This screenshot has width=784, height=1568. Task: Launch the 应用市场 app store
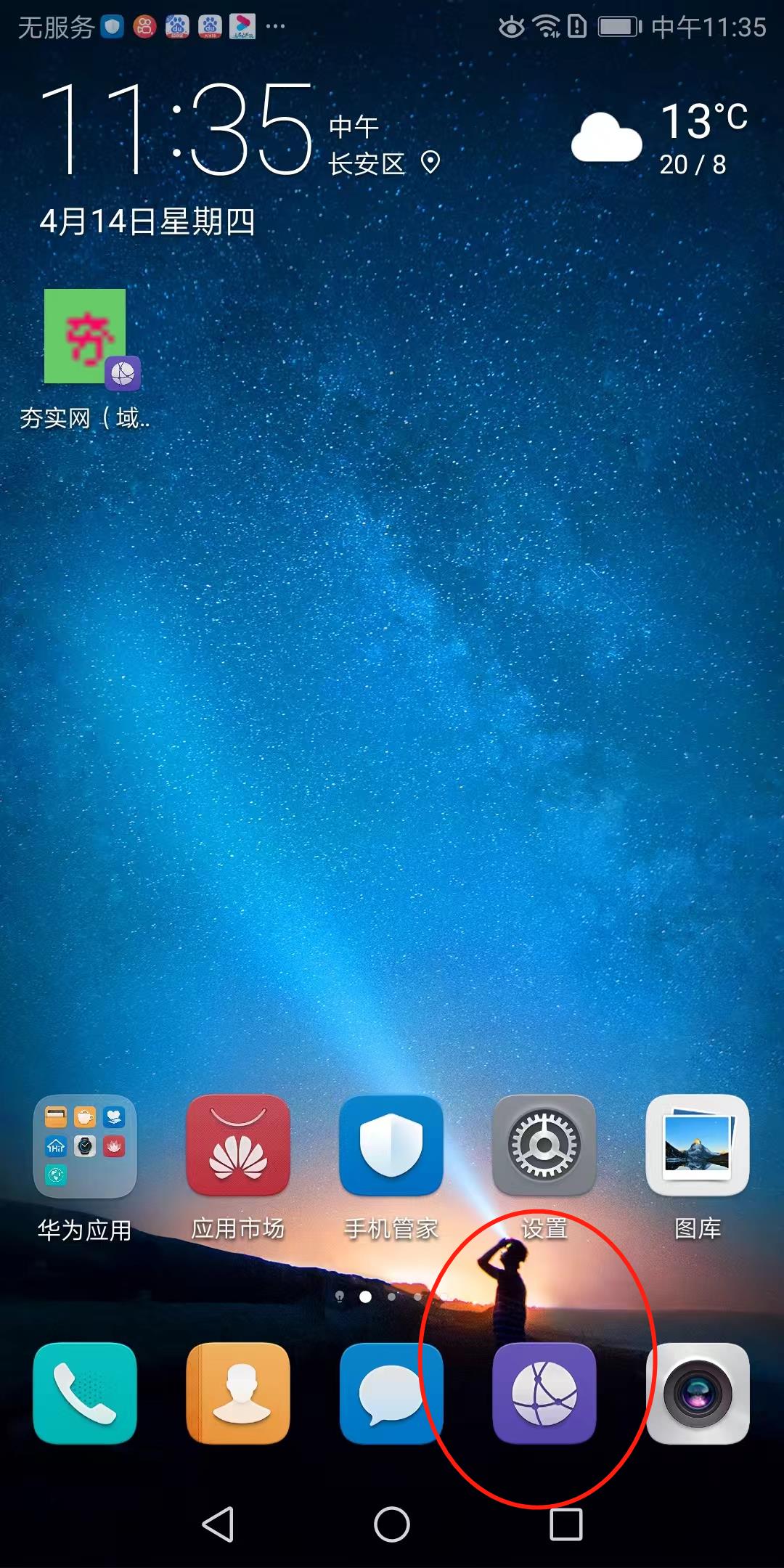click(x=238, y=1147)
